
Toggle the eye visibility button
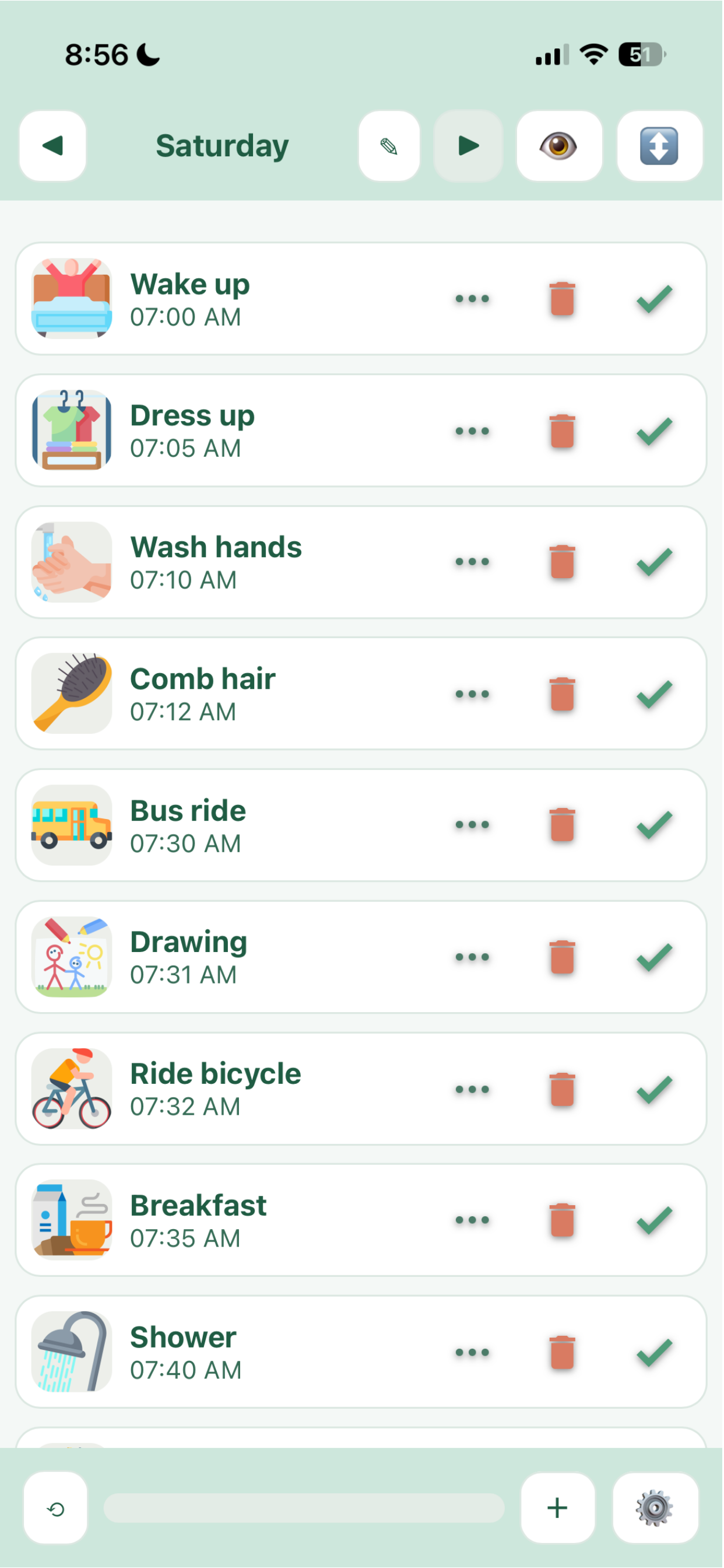coord(560,146)
